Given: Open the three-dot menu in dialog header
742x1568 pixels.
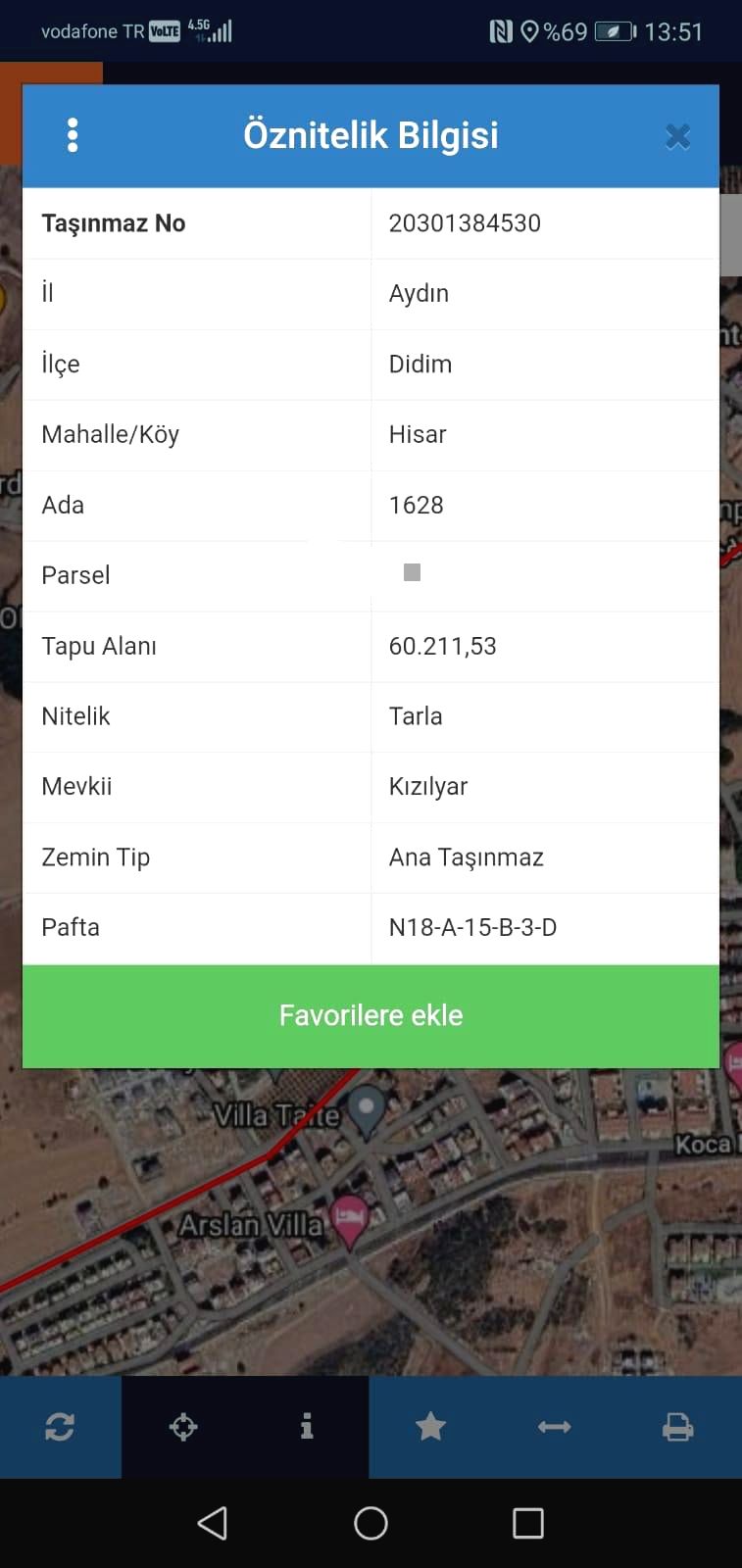Looking at the screenshot, I should click(73, 135).
